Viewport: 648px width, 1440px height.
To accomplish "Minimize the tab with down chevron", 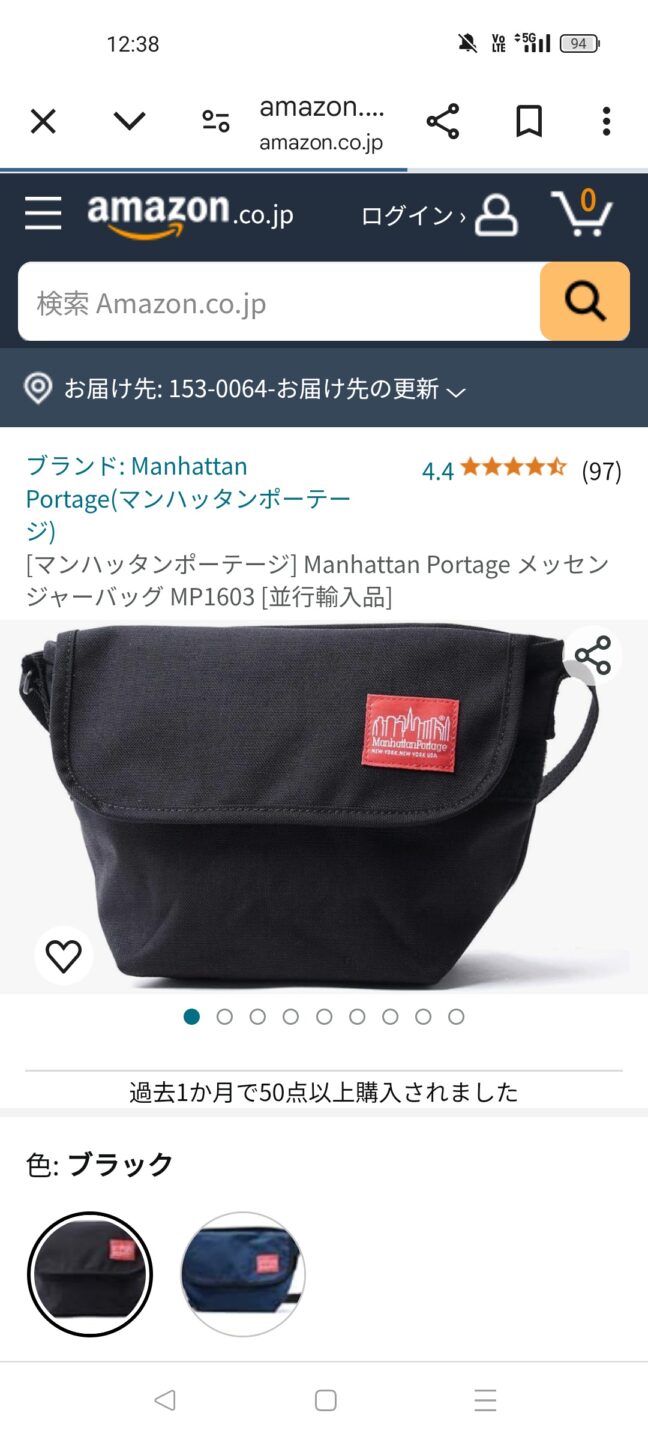I will point(129,122).
